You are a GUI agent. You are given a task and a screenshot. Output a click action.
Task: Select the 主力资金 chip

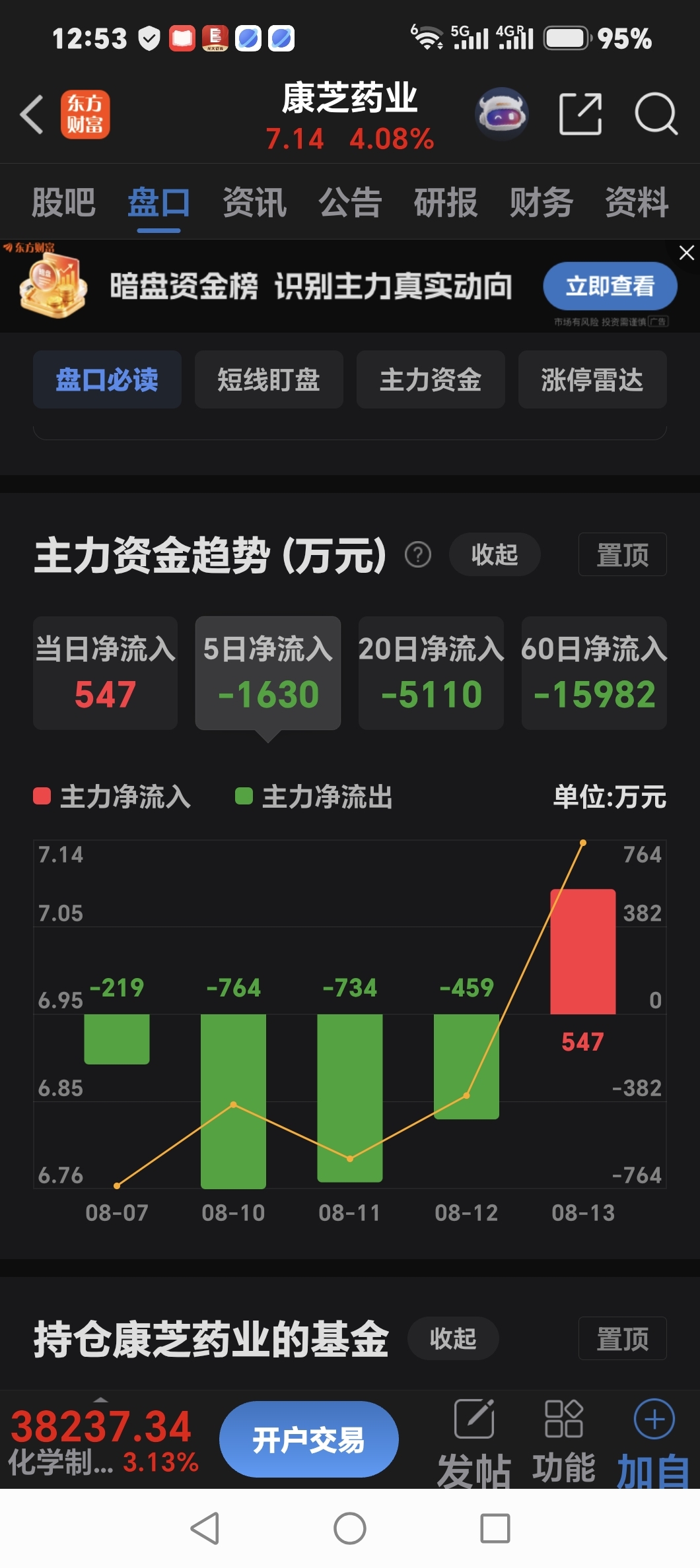point(431,379)
